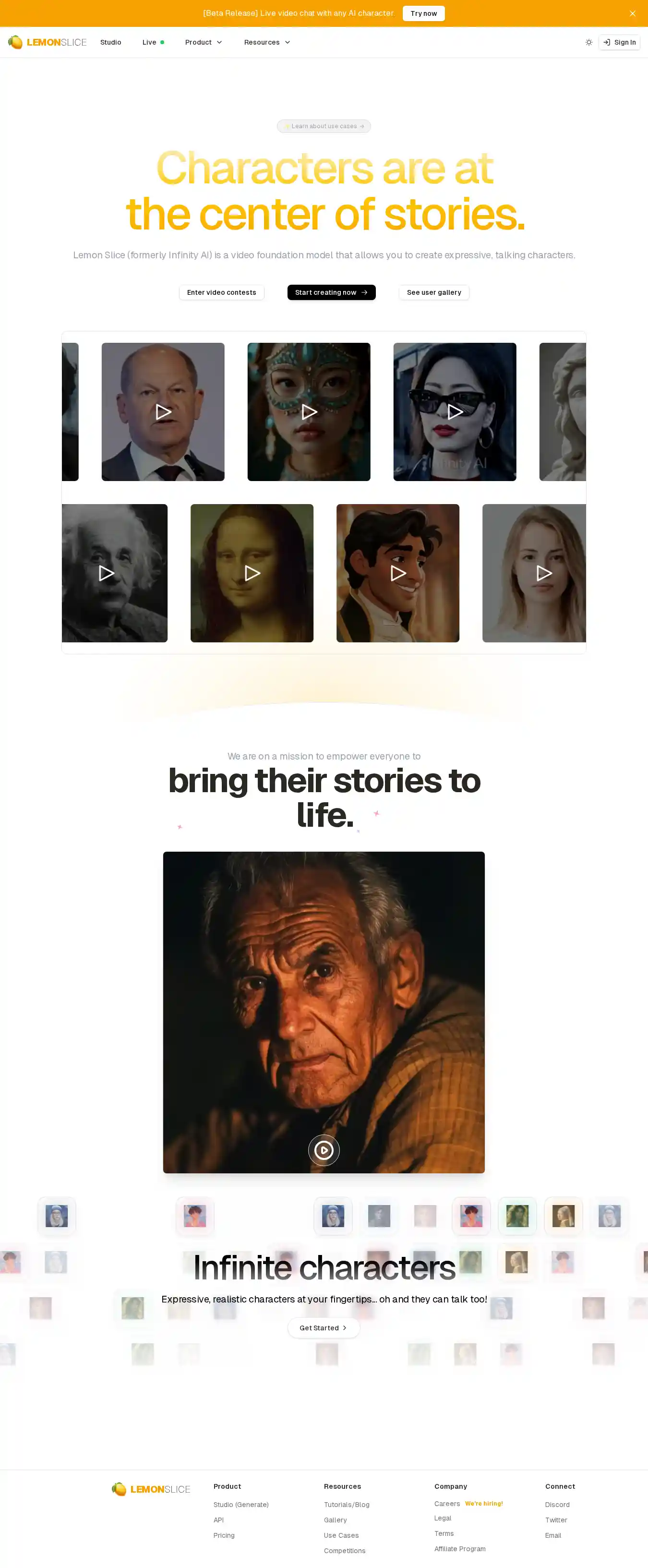
Task: Play the Mona Lisa video
Action: point(252,573)
